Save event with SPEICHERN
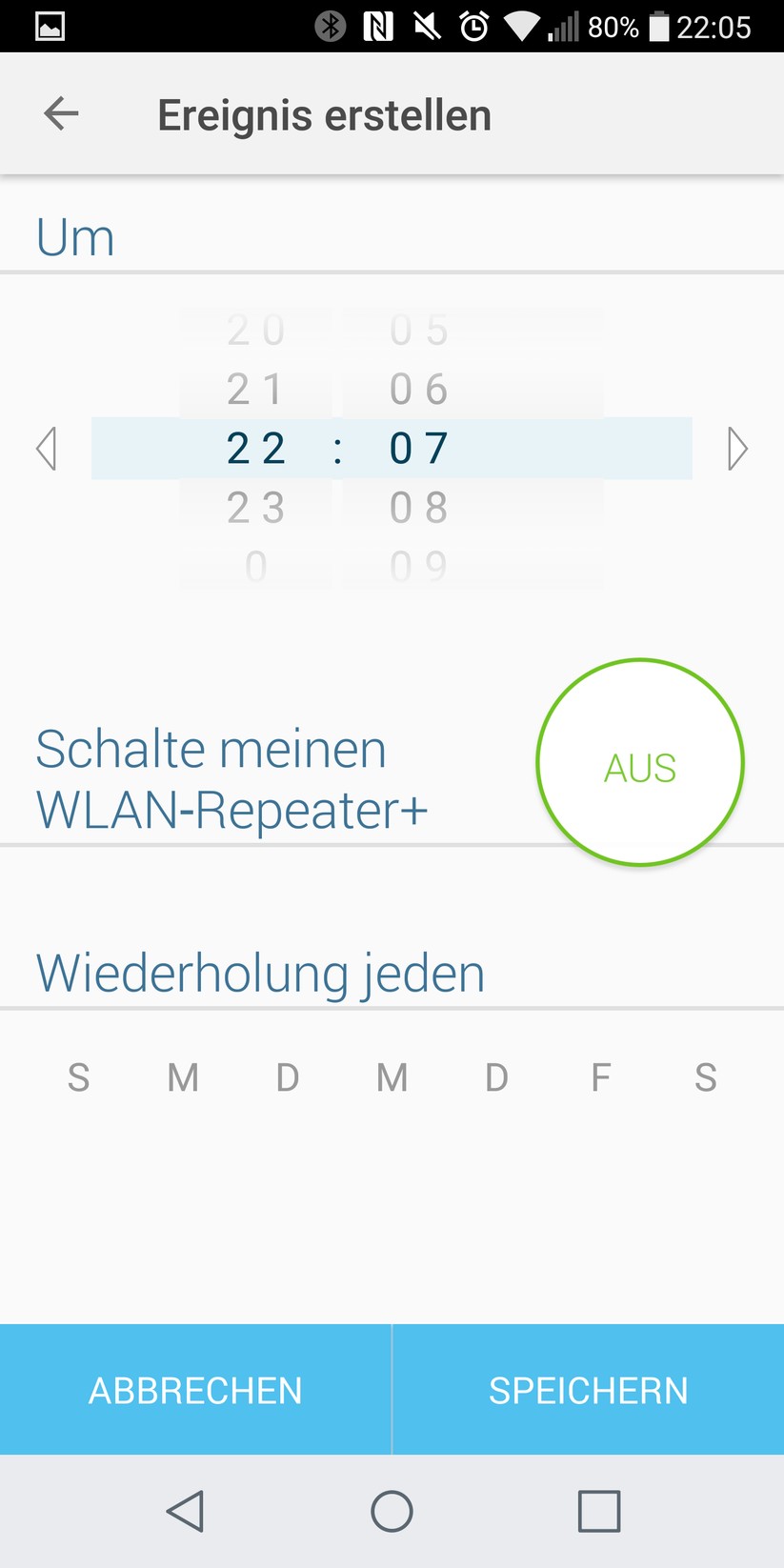784x1568 pixels. pyautogui.click(x=589, y=1390)
